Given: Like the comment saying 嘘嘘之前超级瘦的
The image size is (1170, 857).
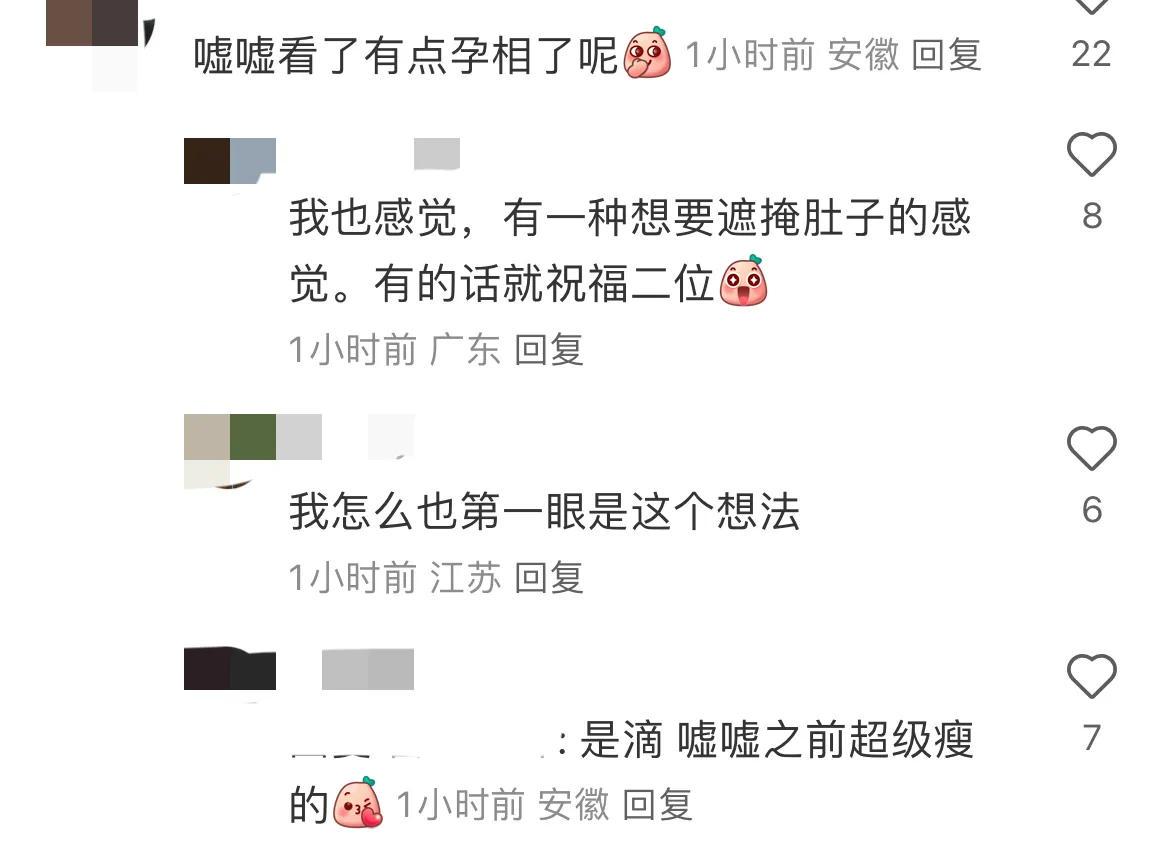Looking at the screenshot, I should (1091, 677).
